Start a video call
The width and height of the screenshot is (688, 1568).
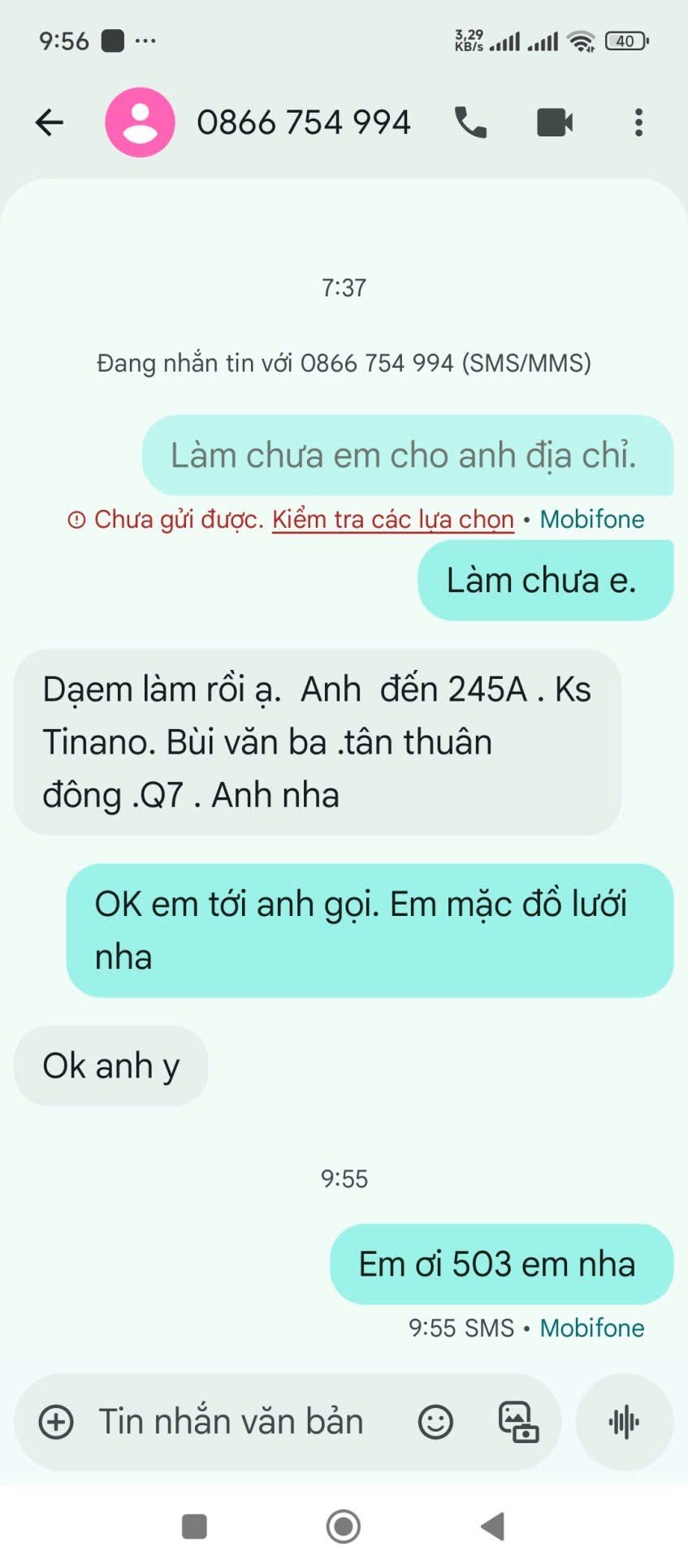555,123
